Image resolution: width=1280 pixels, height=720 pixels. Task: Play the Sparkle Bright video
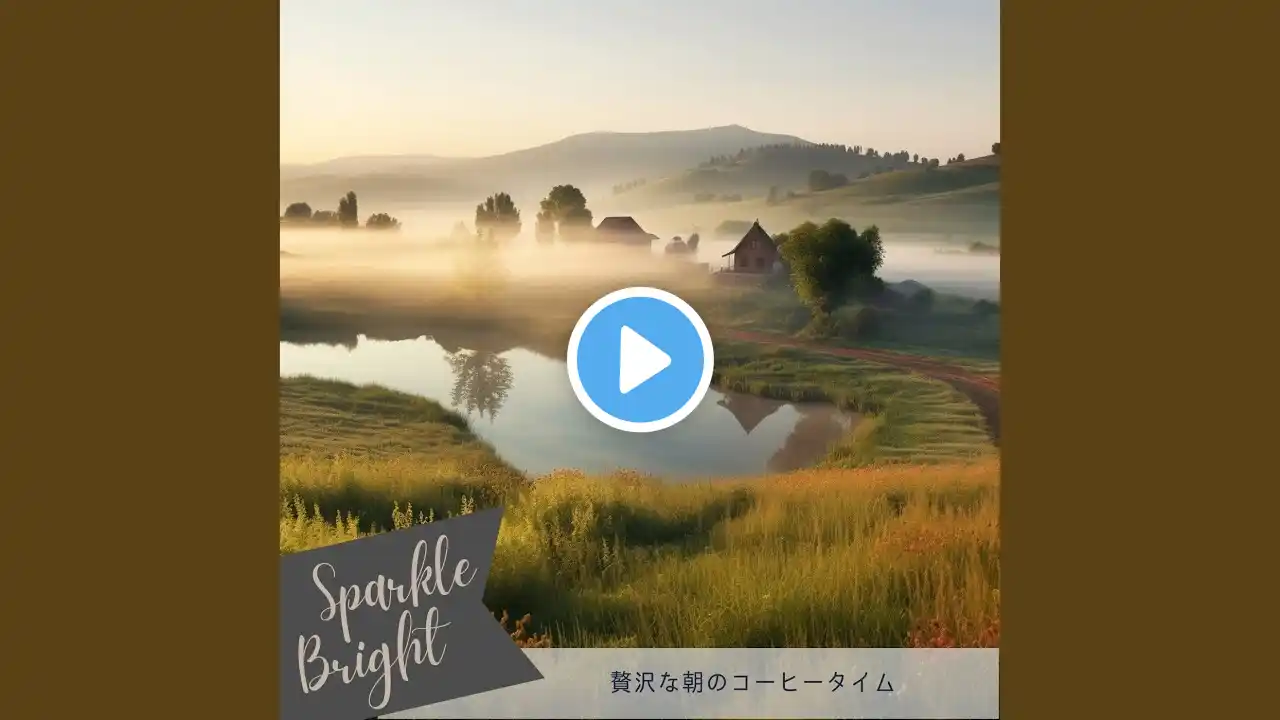coord(640,359)
